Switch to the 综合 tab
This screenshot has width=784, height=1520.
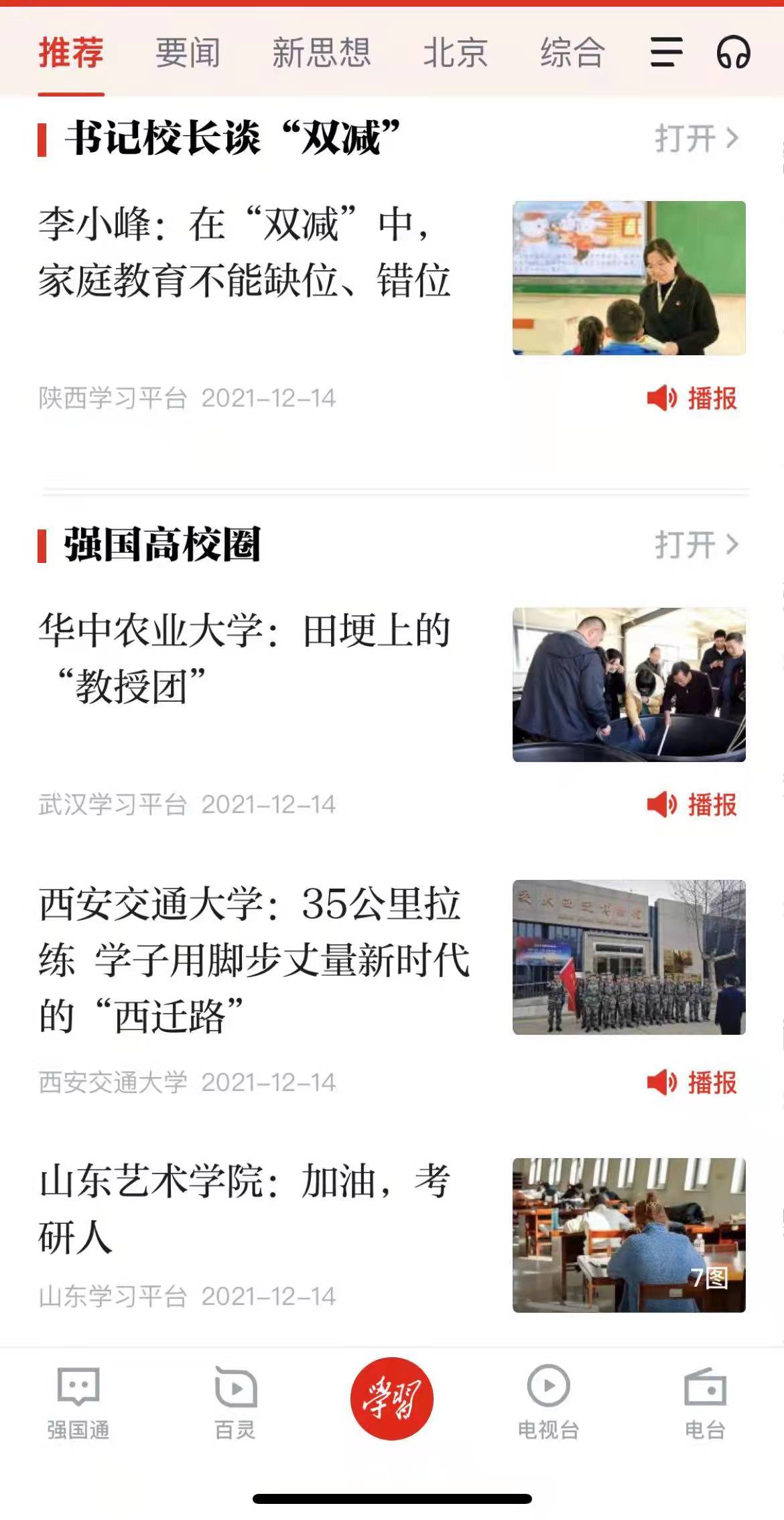pos(572,53)
